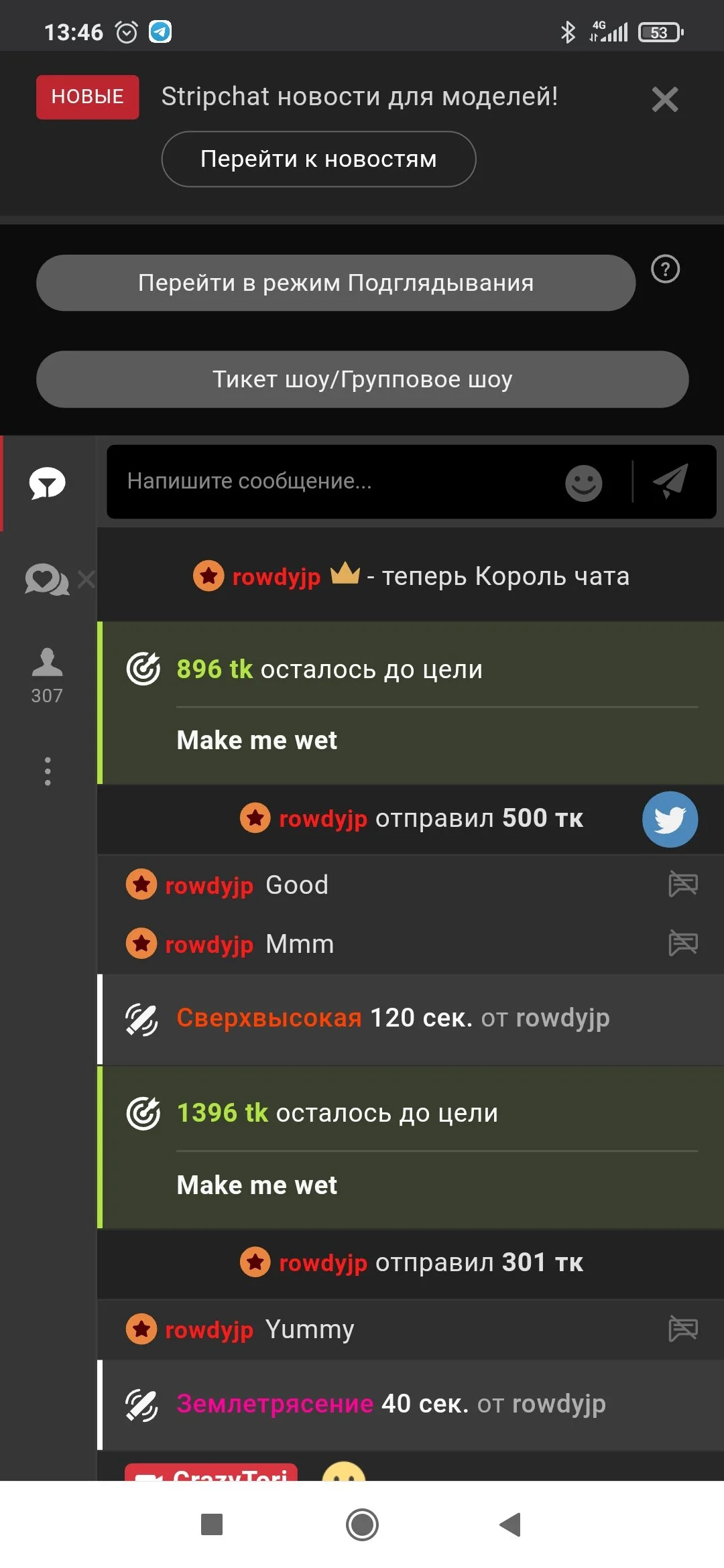Image resolution: width=724 pixels, height=1568 pixels.
Task: Open the emoji picker in message box
Action: tap(583, 482)
